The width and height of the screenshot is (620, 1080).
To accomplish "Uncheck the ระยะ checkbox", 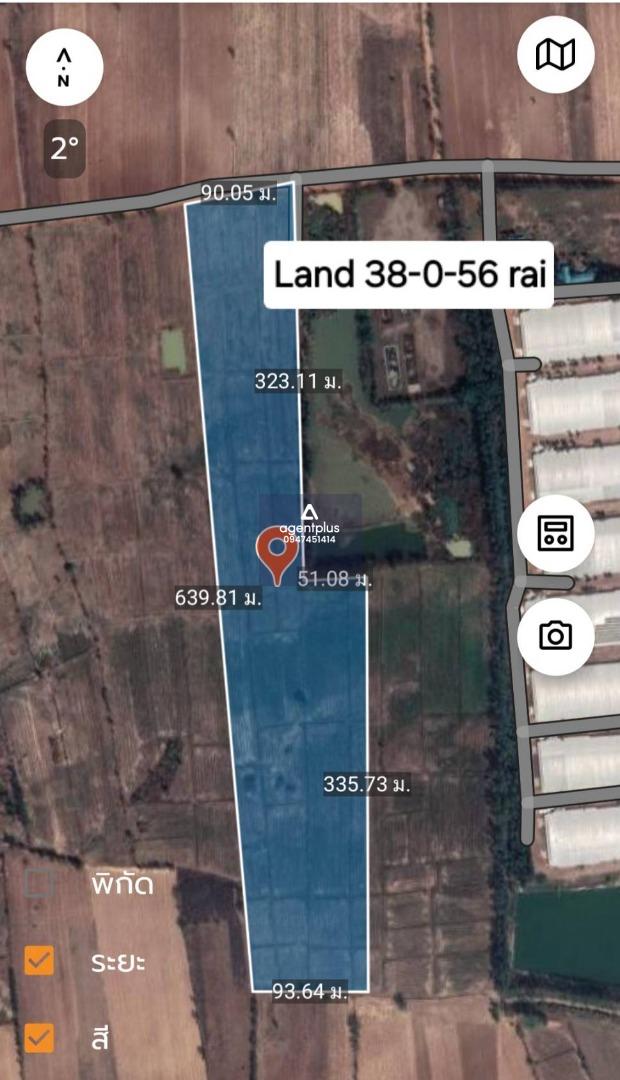I will [39, 961].
